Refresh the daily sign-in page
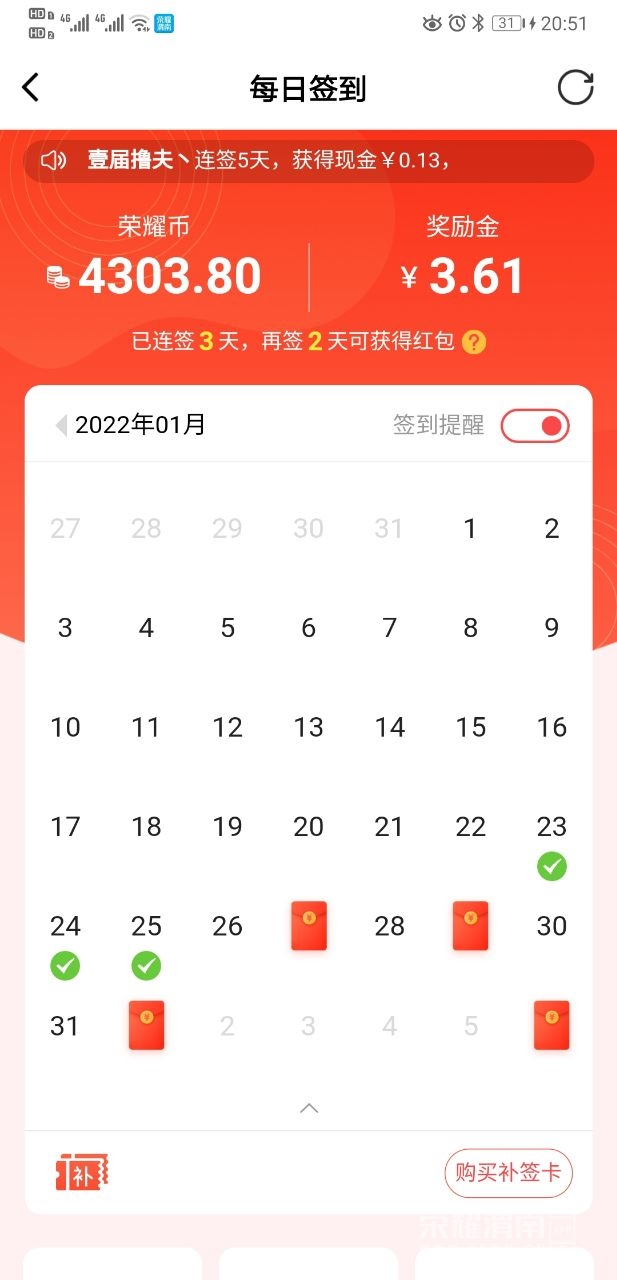This screenshot has width=617, height=1280. (x=576, y=88)
